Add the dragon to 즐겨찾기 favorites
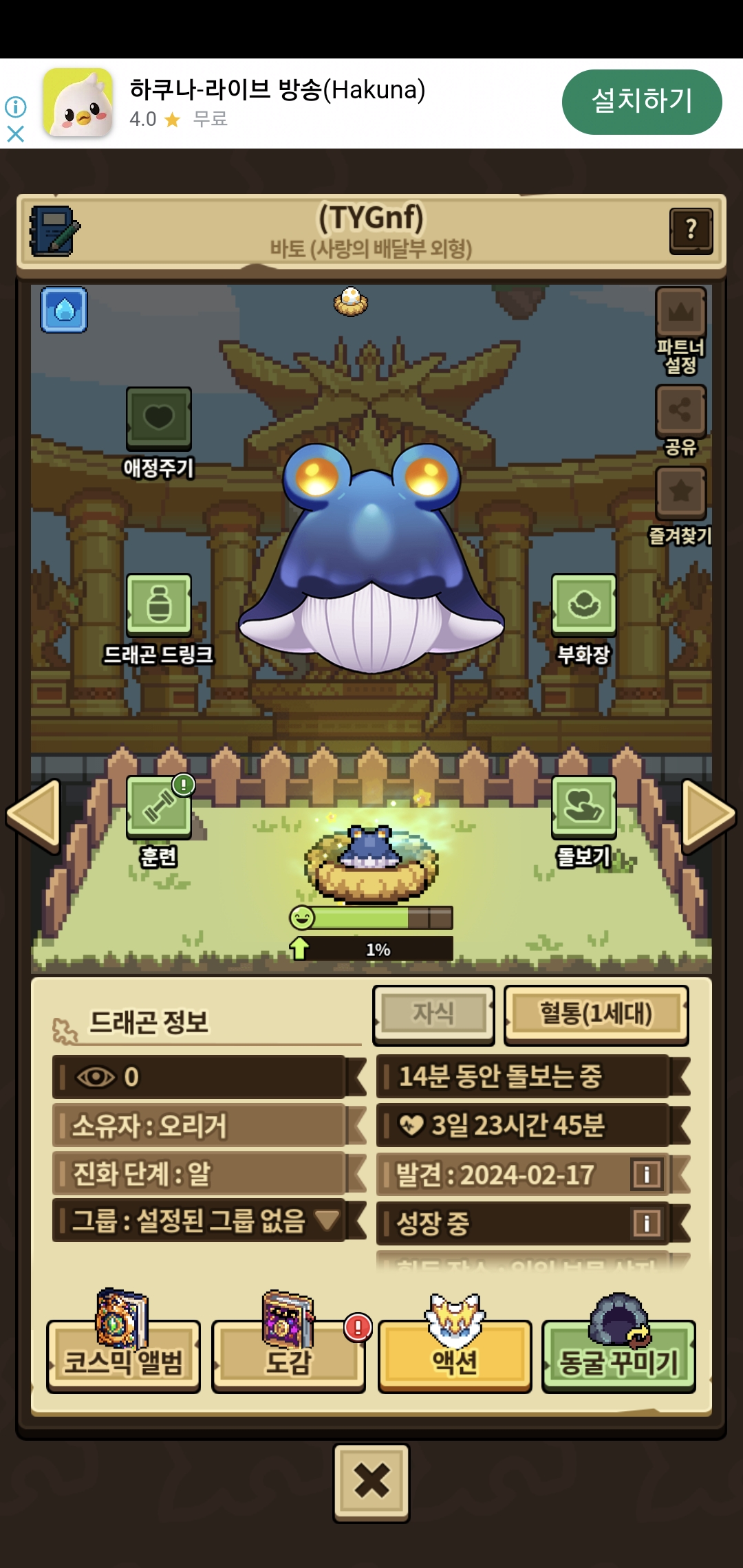743x1568 pixels. [680, 504]
